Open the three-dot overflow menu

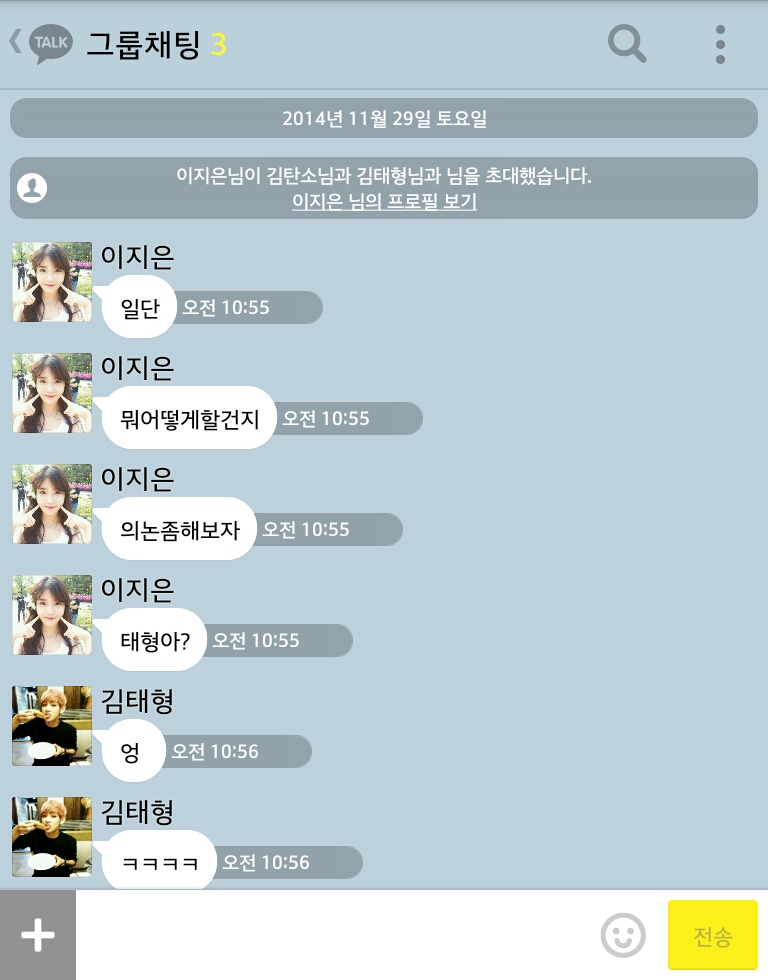[x=720, y=44]
